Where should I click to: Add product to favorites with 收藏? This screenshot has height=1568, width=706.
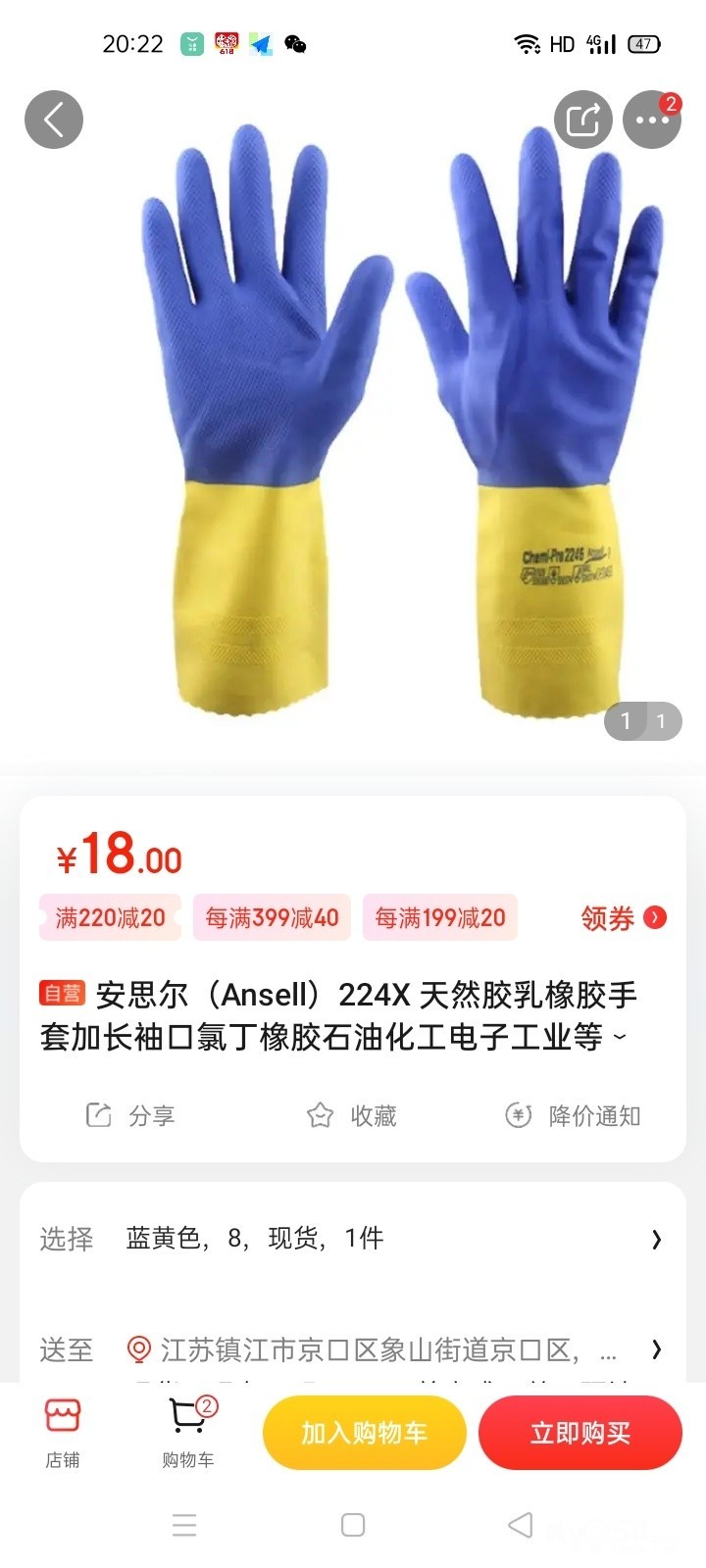click(x=352, y=1115)
